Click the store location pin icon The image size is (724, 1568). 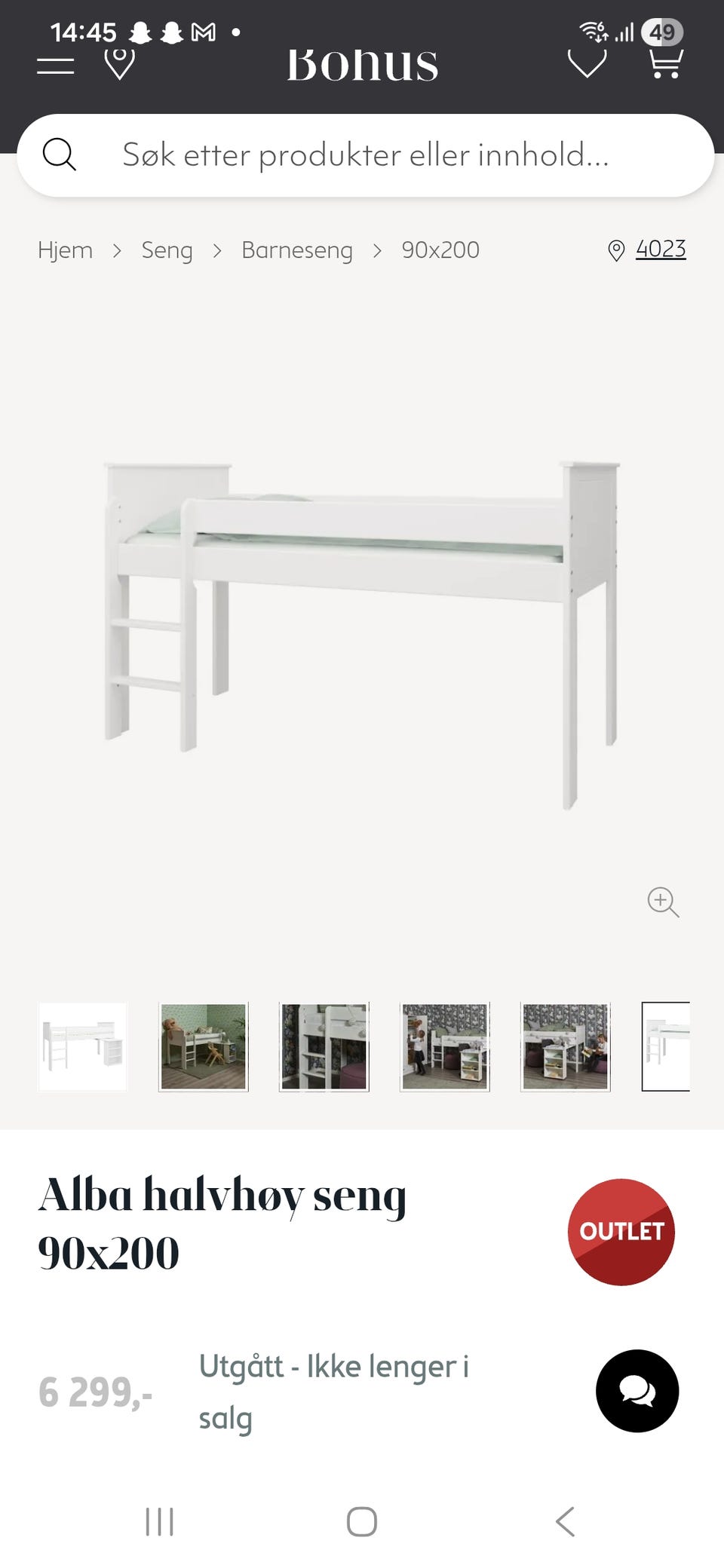[118, 63]
